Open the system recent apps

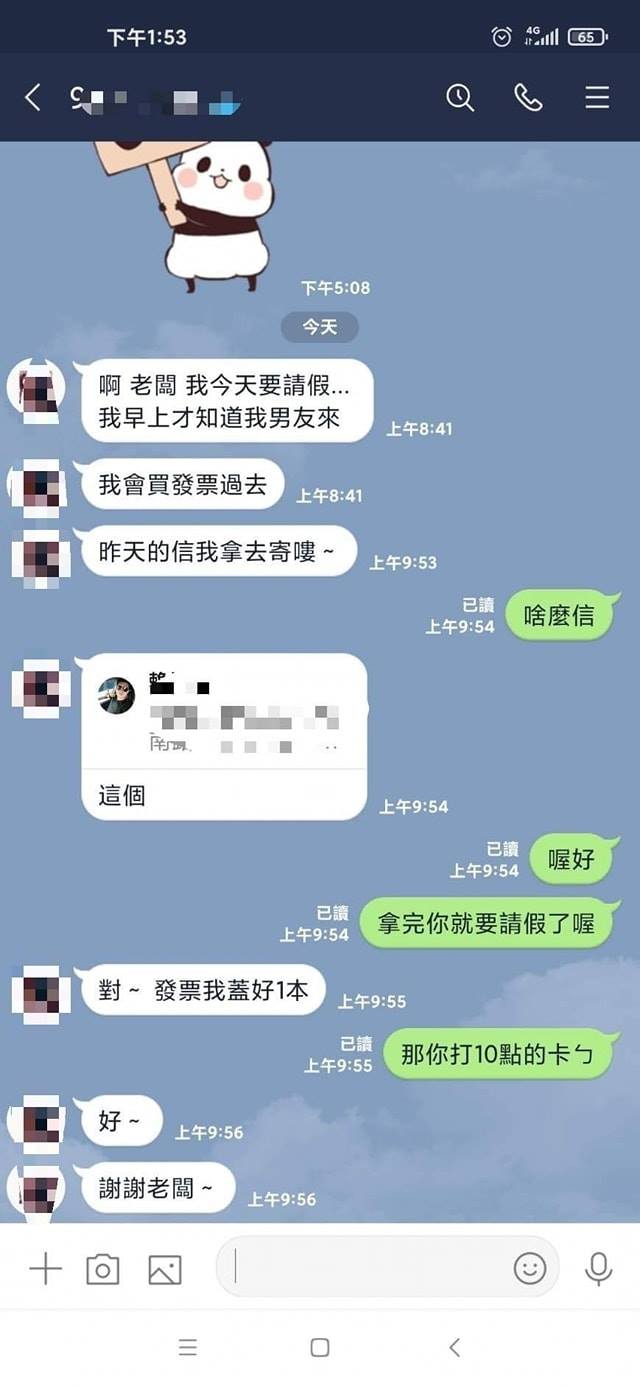coord(188,1348)
